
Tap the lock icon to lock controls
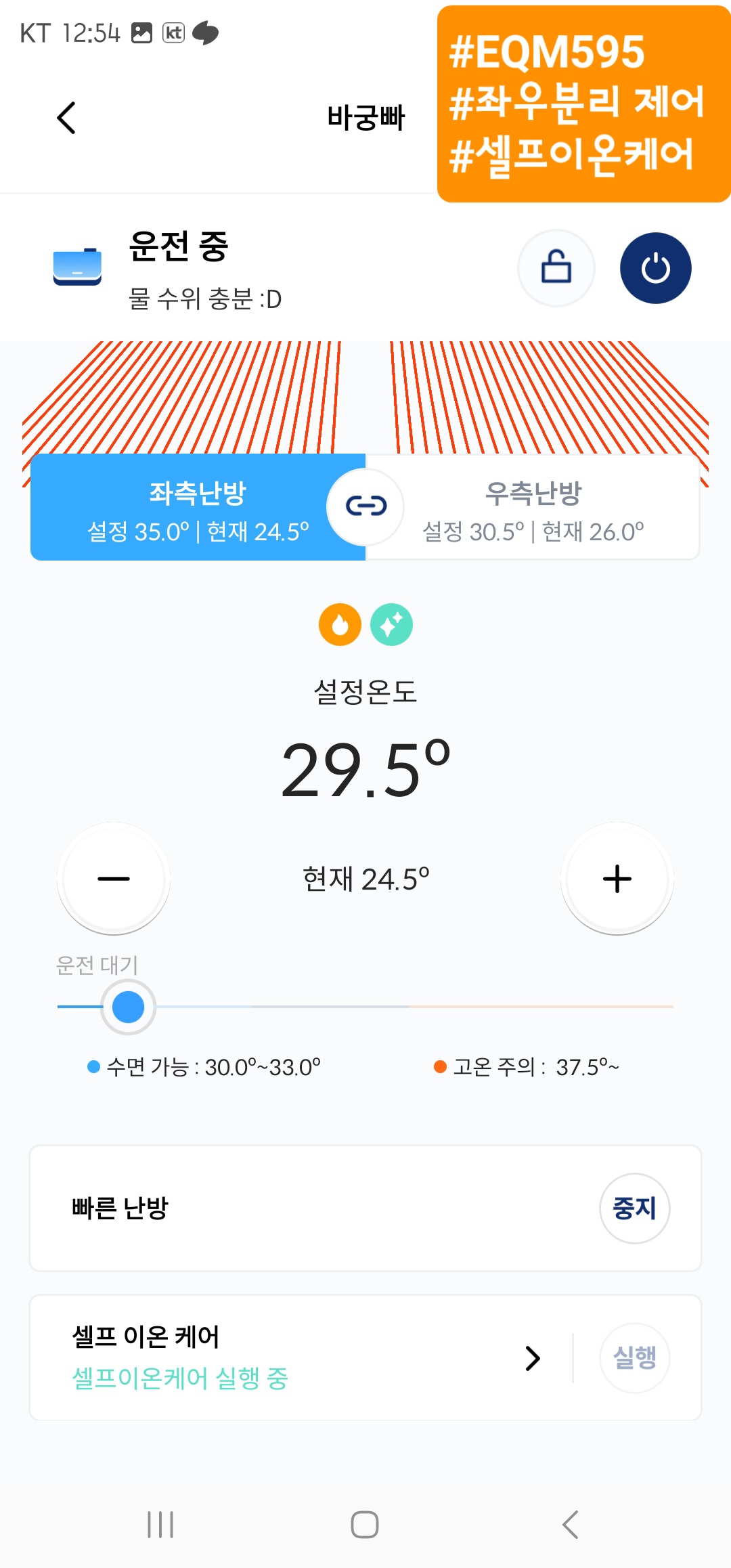click(x=555, y=267)
